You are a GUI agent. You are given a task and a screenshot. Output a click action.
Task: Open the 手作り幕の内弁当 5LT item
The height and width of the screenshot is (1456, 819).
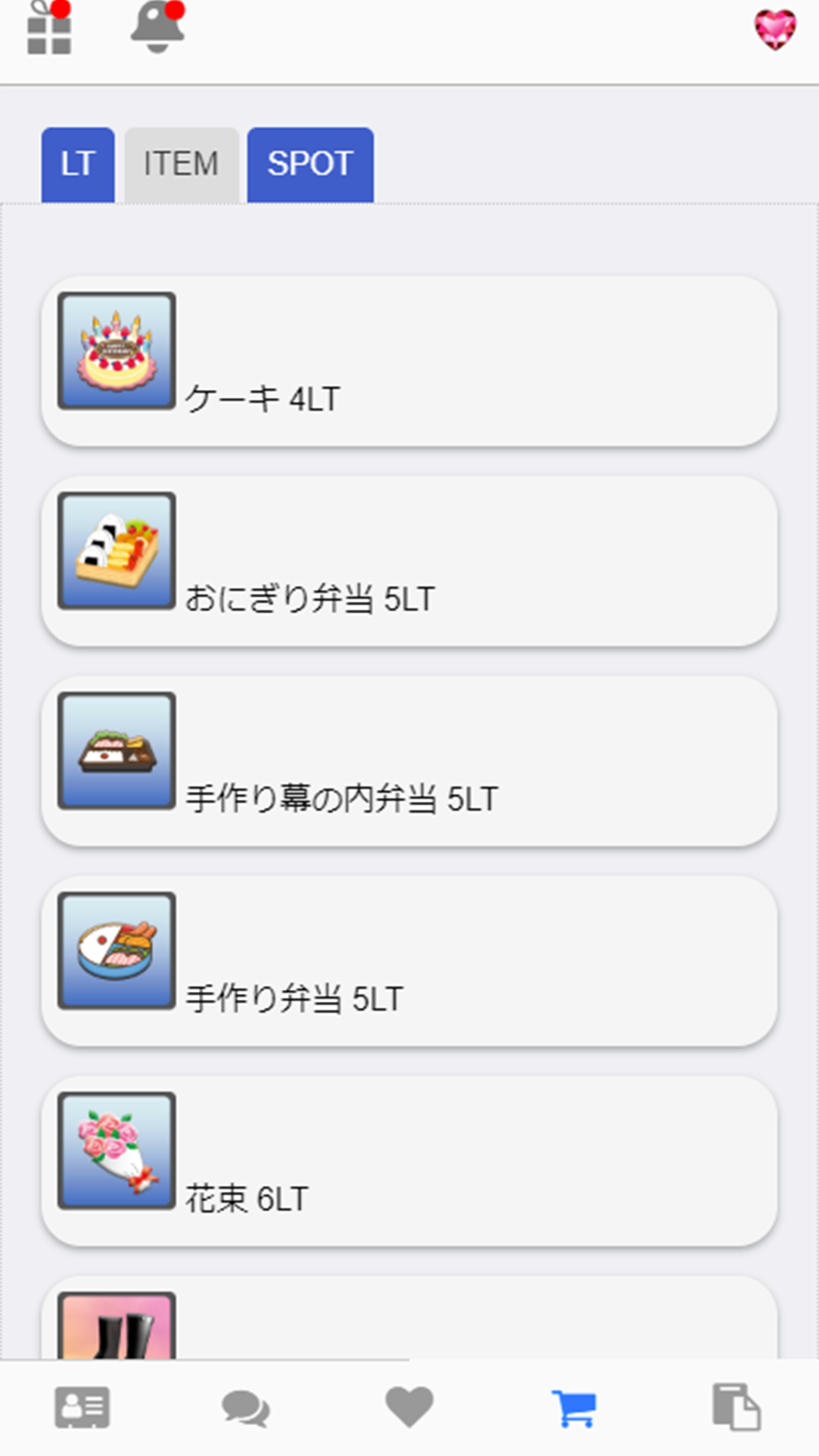point(409,761)
